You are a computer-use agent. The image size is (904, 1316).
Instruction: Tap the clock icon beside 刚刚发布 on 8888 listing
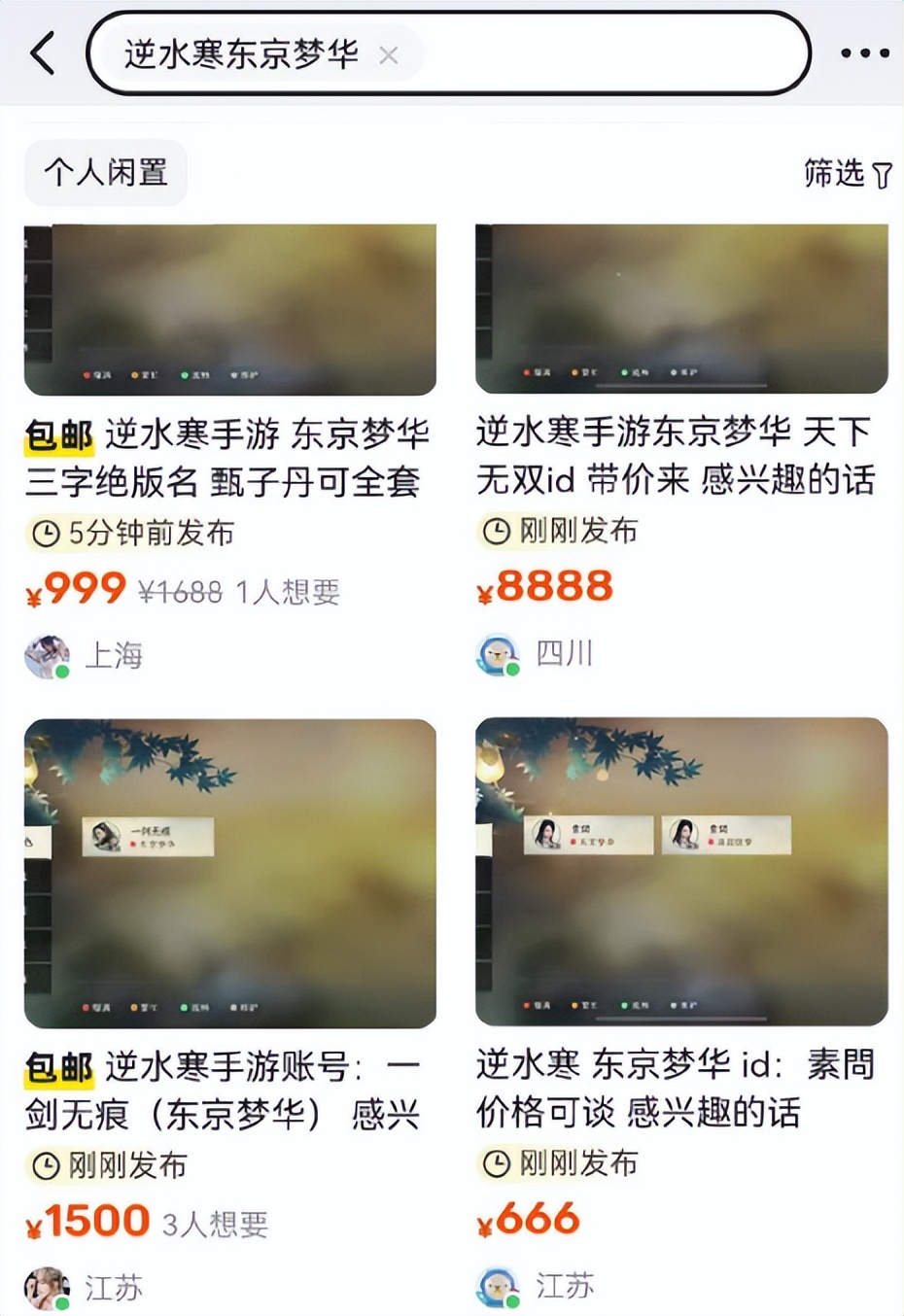click(x=496, y=531)
